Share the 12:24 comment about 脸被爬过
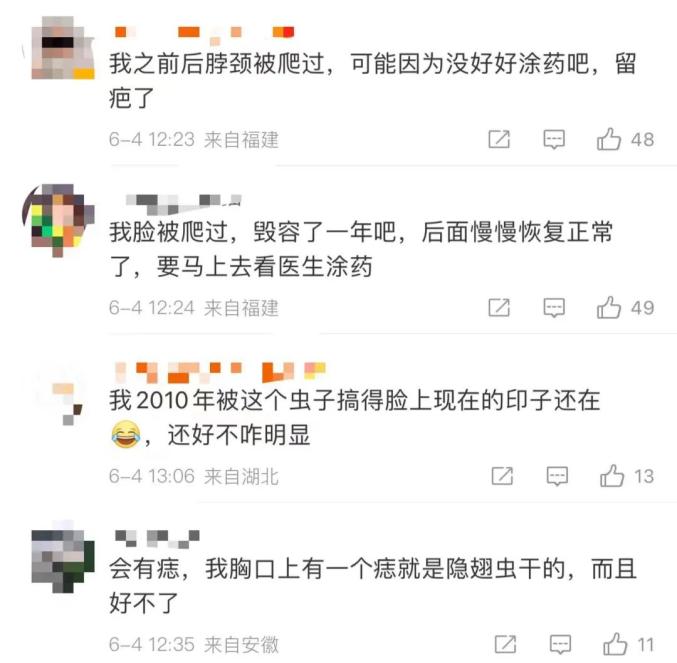 [x=499, y=307]
